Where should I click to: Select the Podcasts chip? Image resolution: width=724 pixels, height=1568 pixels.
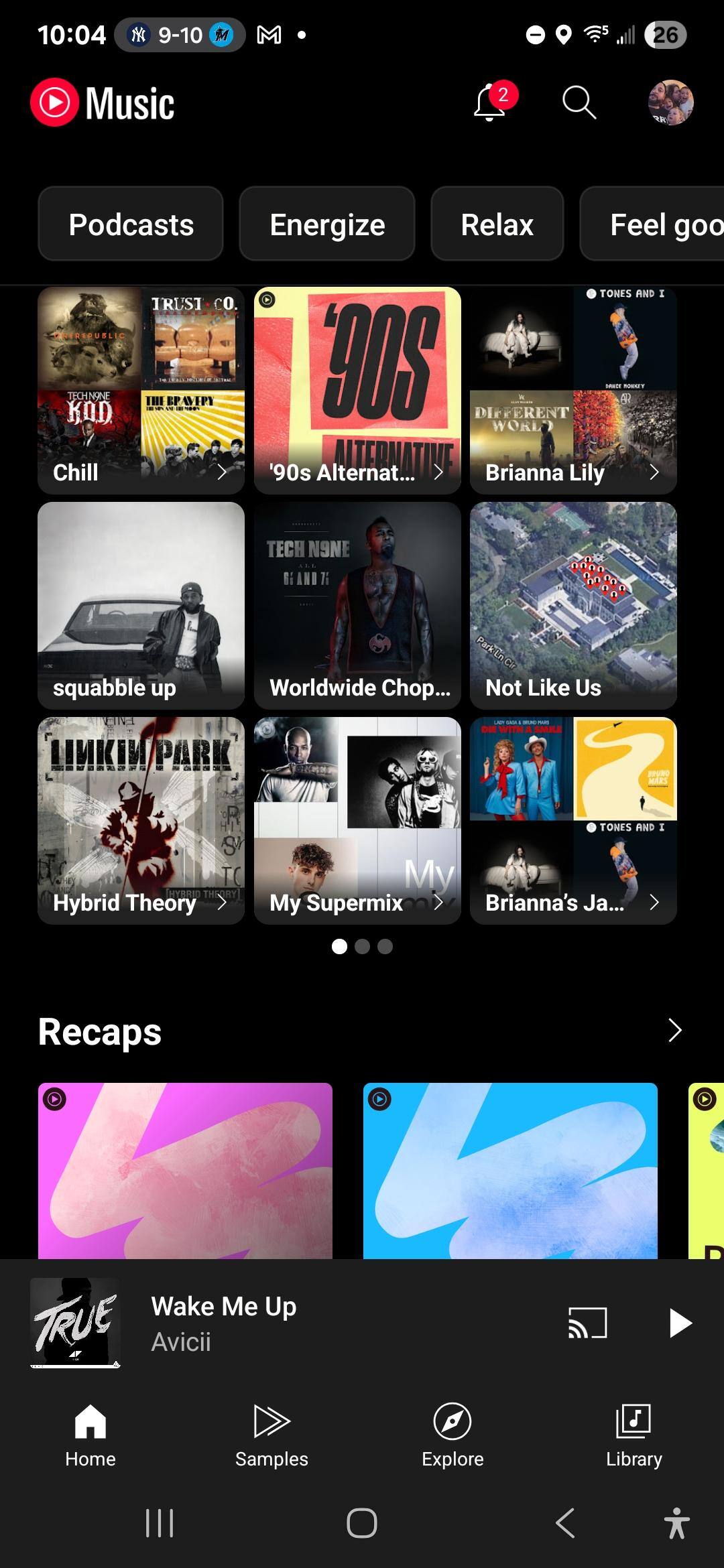point(131,224)
